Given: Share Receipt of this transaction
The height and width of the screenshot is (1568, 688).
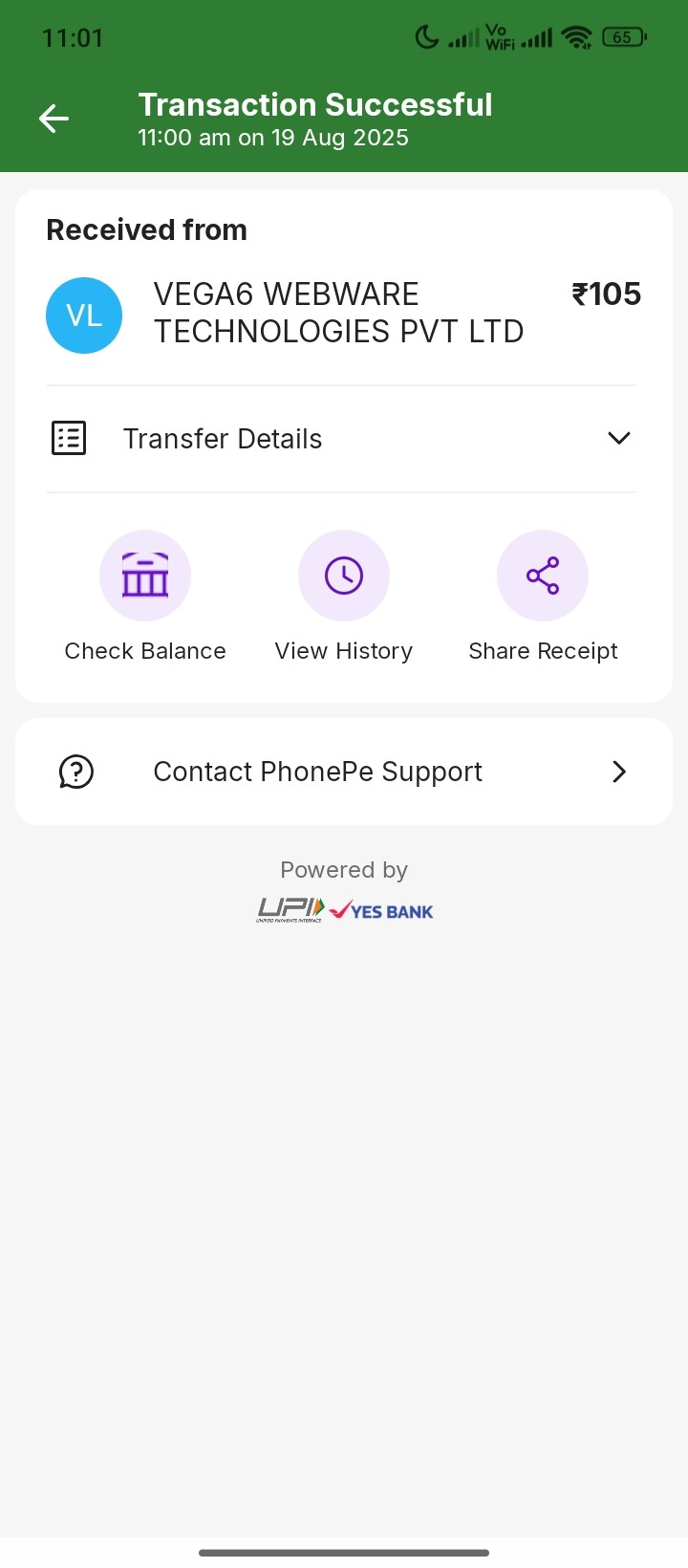Looking at the screenshot, I should click(x=543, y=577).
